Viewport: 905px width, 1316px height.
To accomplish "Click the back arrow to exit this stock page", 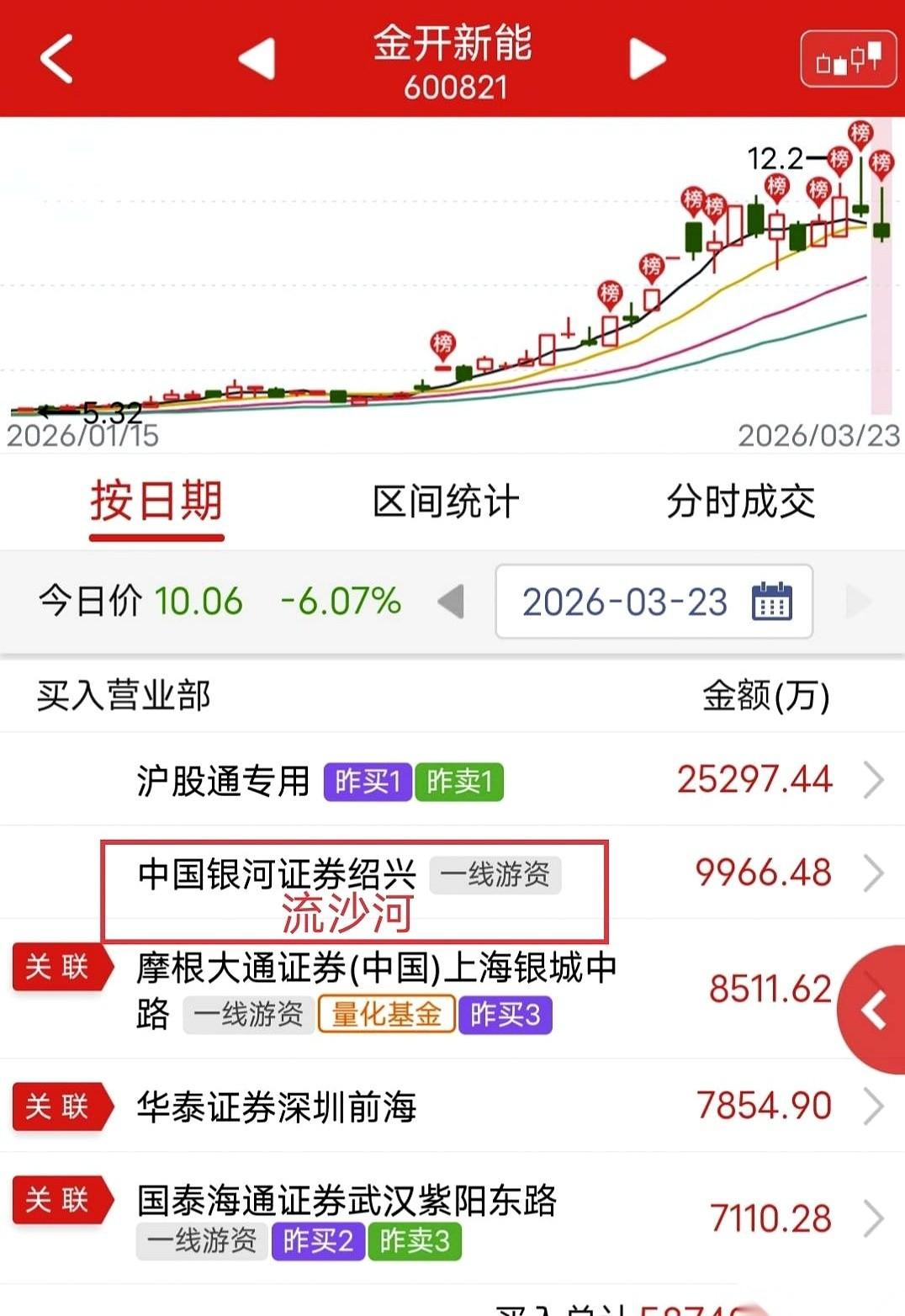I will (x=56, y=59).
